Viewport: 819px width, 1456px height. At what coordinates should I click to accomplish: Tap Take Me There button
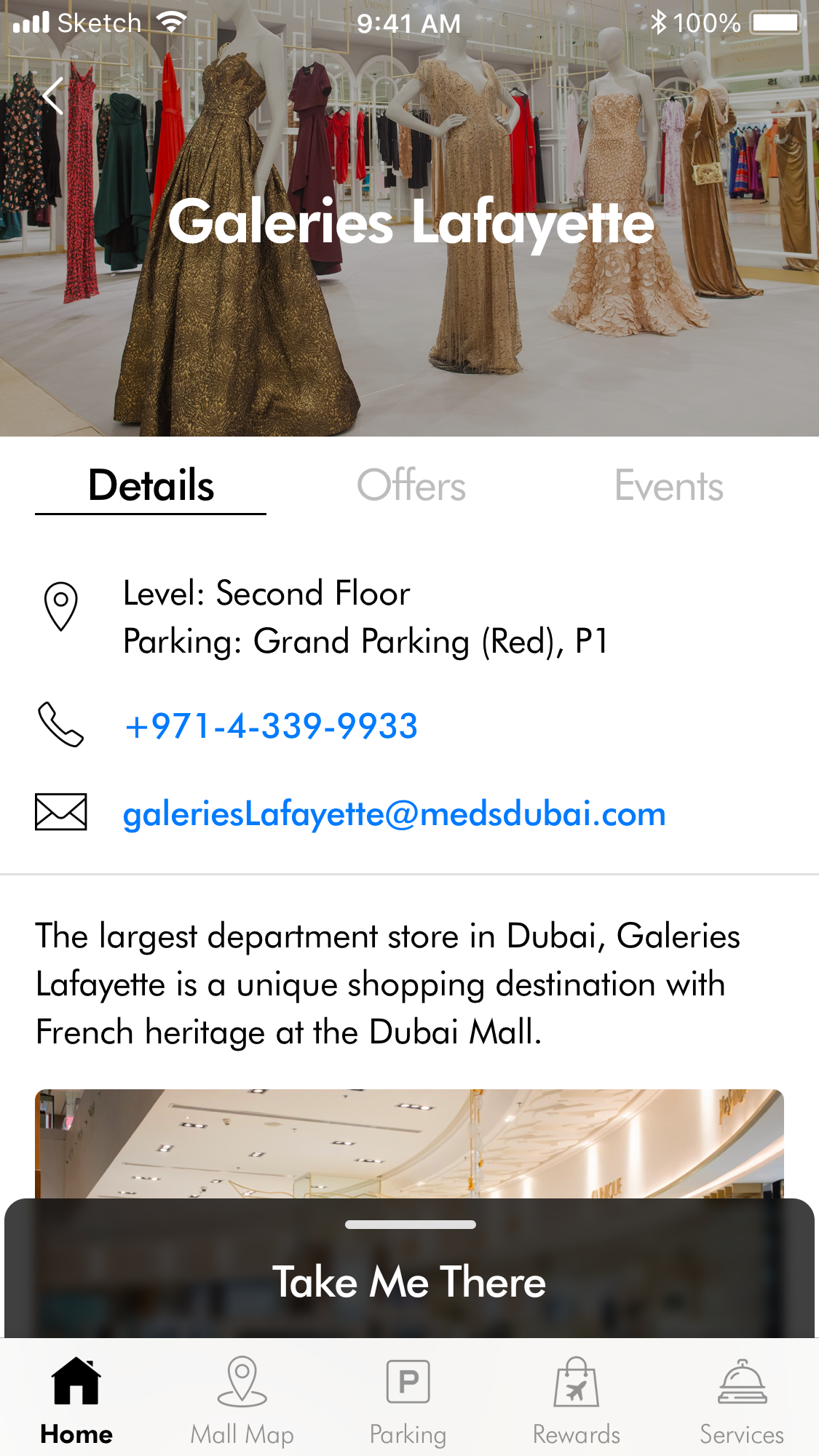coord(409,1281)
